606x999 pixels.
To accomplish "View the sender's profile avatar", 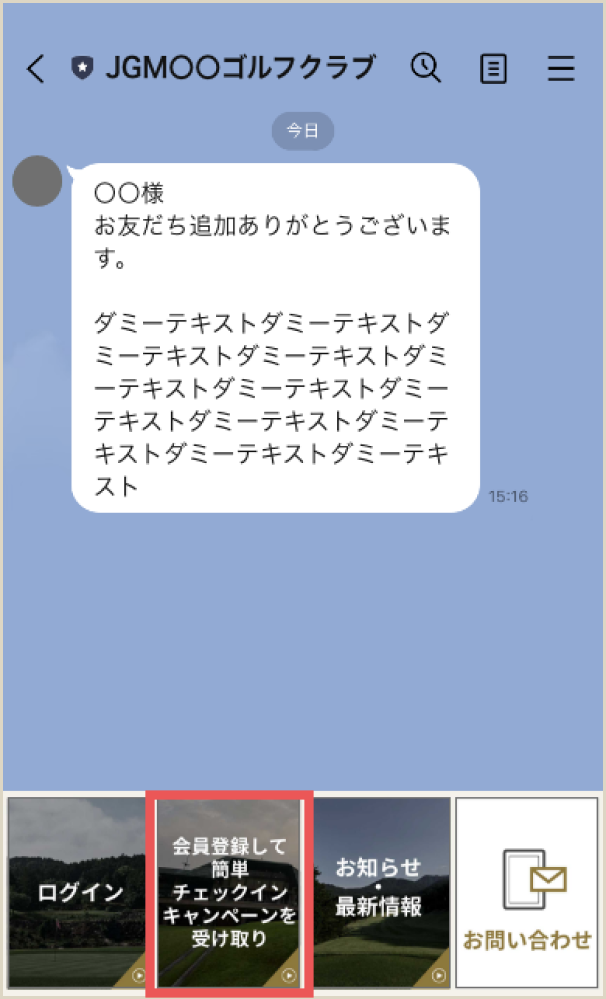I will (x=38, y=182).
